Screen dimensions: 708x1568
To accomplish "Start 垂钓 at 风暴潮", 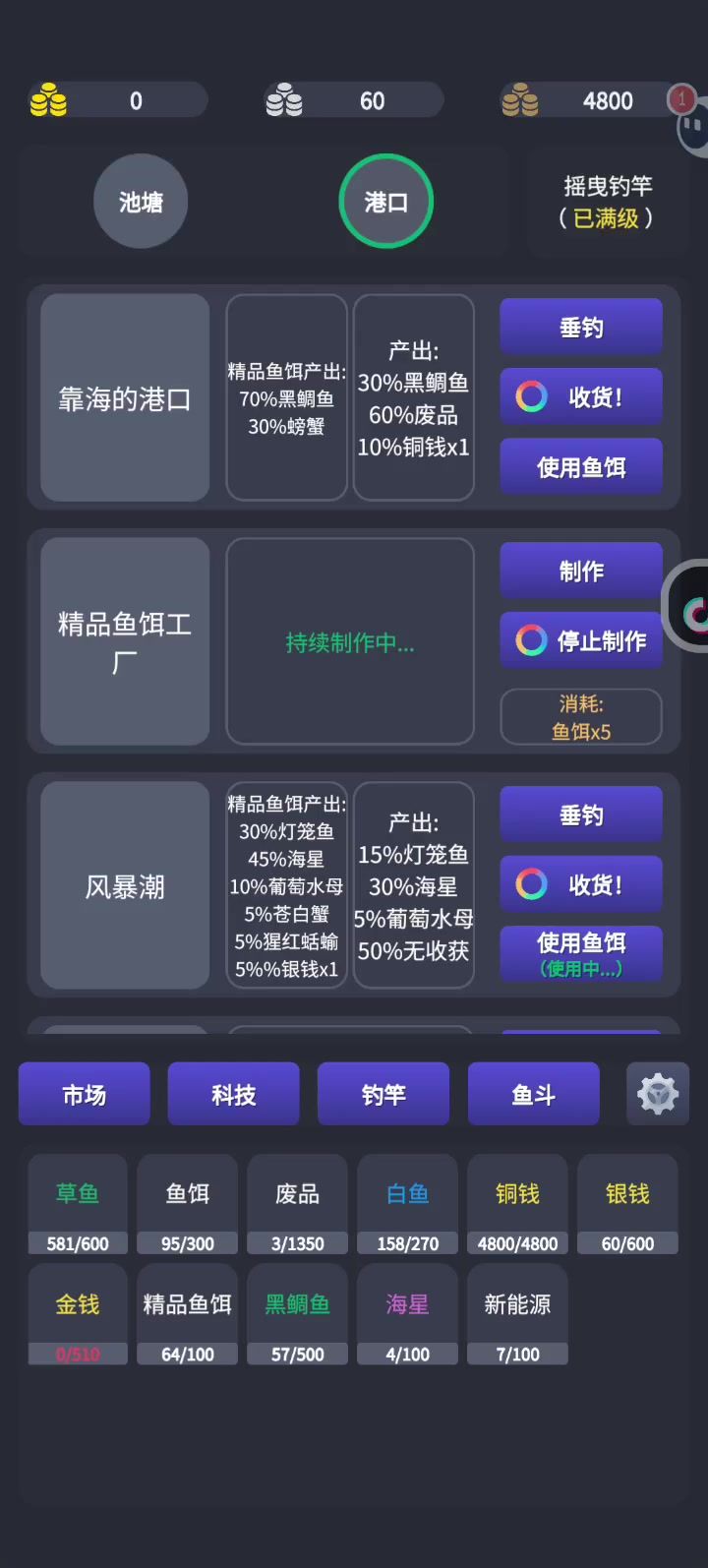I will click(x=580, y=814).
